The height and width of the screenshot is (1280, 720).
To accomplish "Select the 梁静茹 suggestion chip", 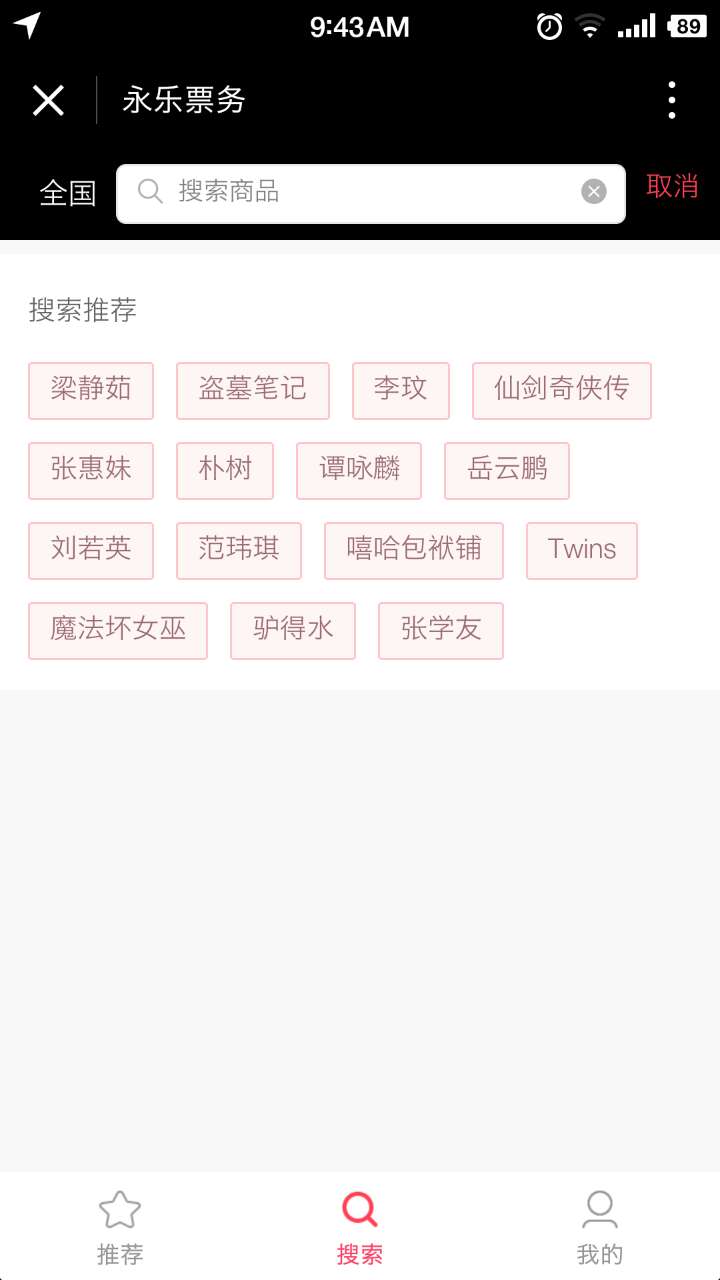I will pos(91,390).
